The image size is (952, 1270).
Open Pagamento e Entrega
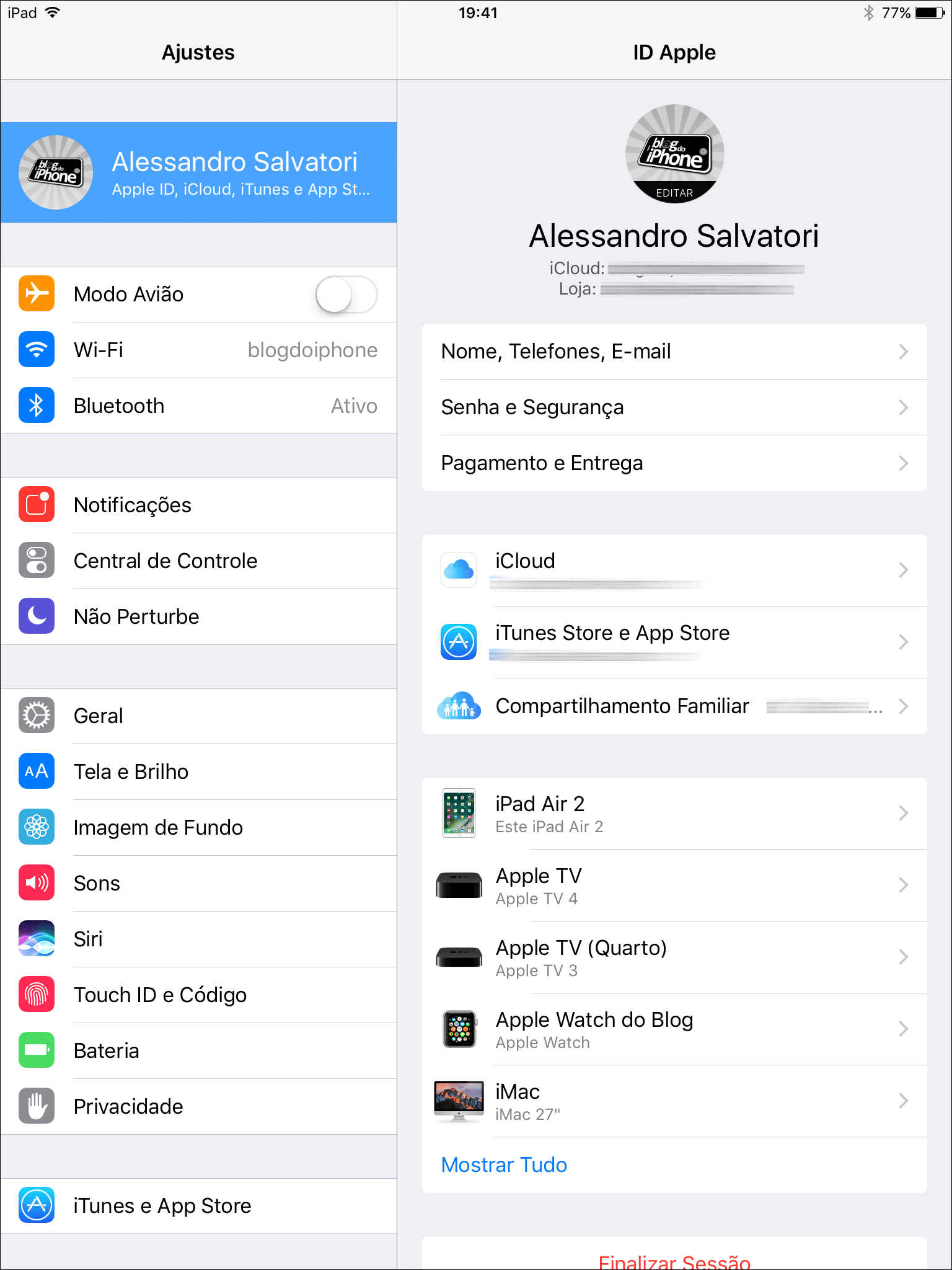[x=674, y=463]
